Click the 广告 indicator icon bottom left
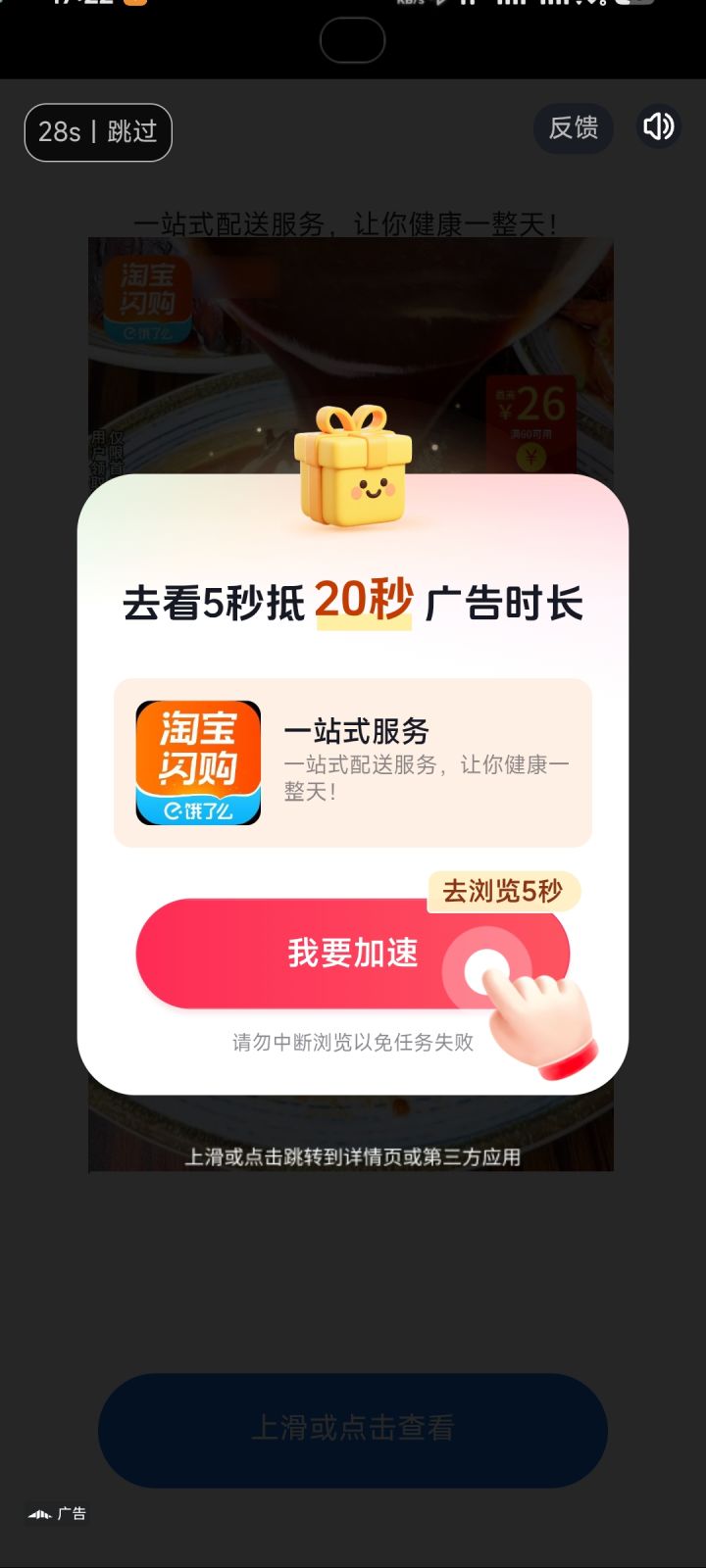 (57, 1513)
